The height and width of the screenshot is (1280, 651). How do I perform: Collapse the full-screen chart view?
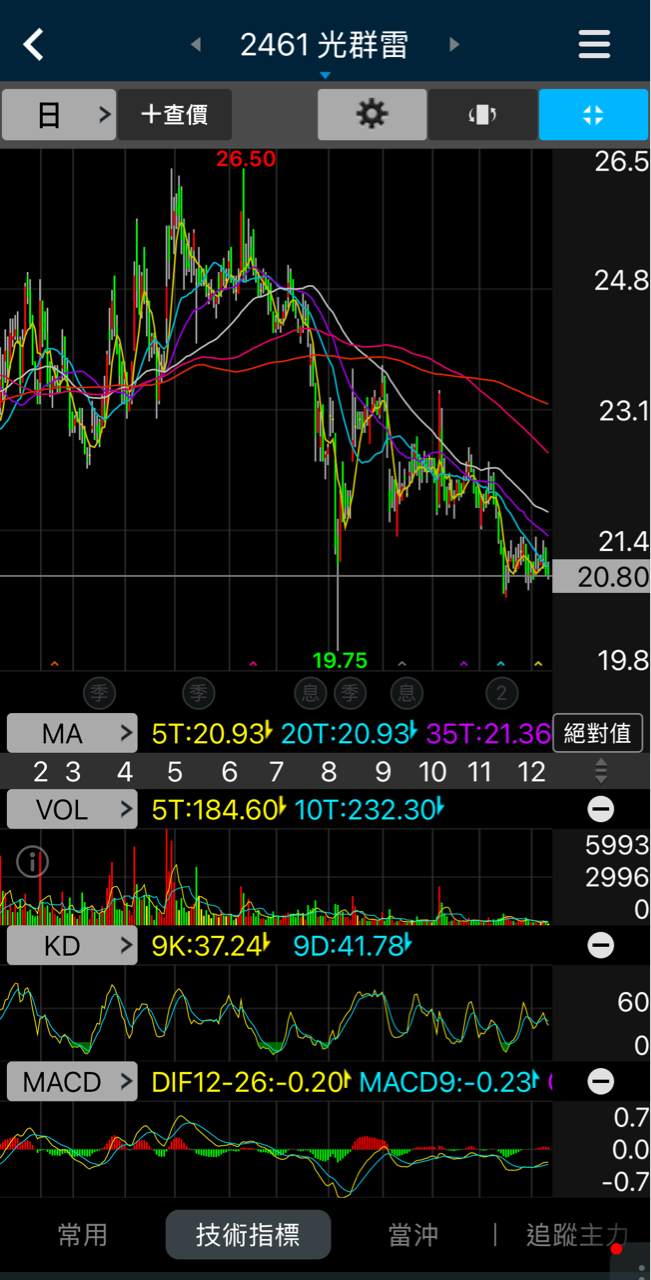click(x=593, y=115)
